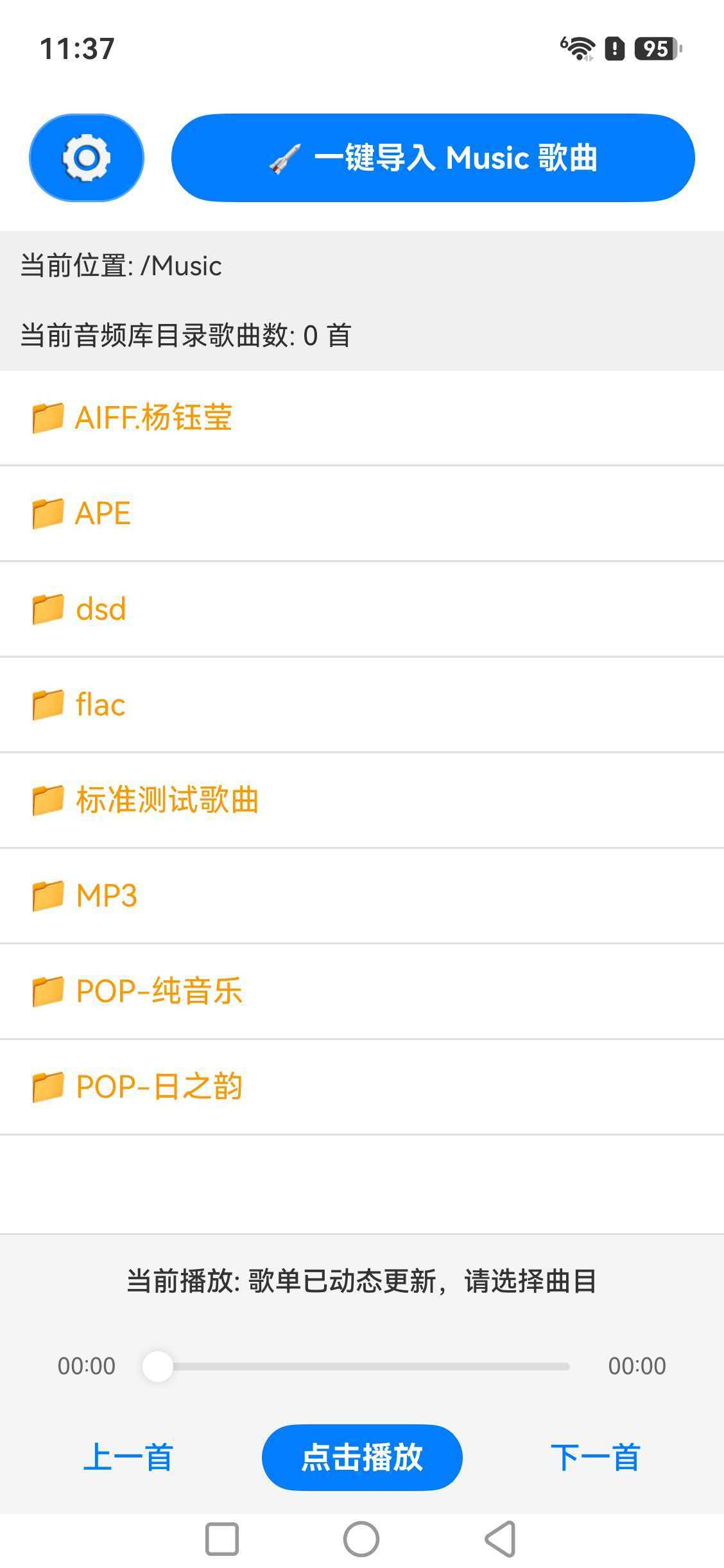Skip to previous track with 上一首
This screenshot has width=724, height=1568.
[128, 1457]
